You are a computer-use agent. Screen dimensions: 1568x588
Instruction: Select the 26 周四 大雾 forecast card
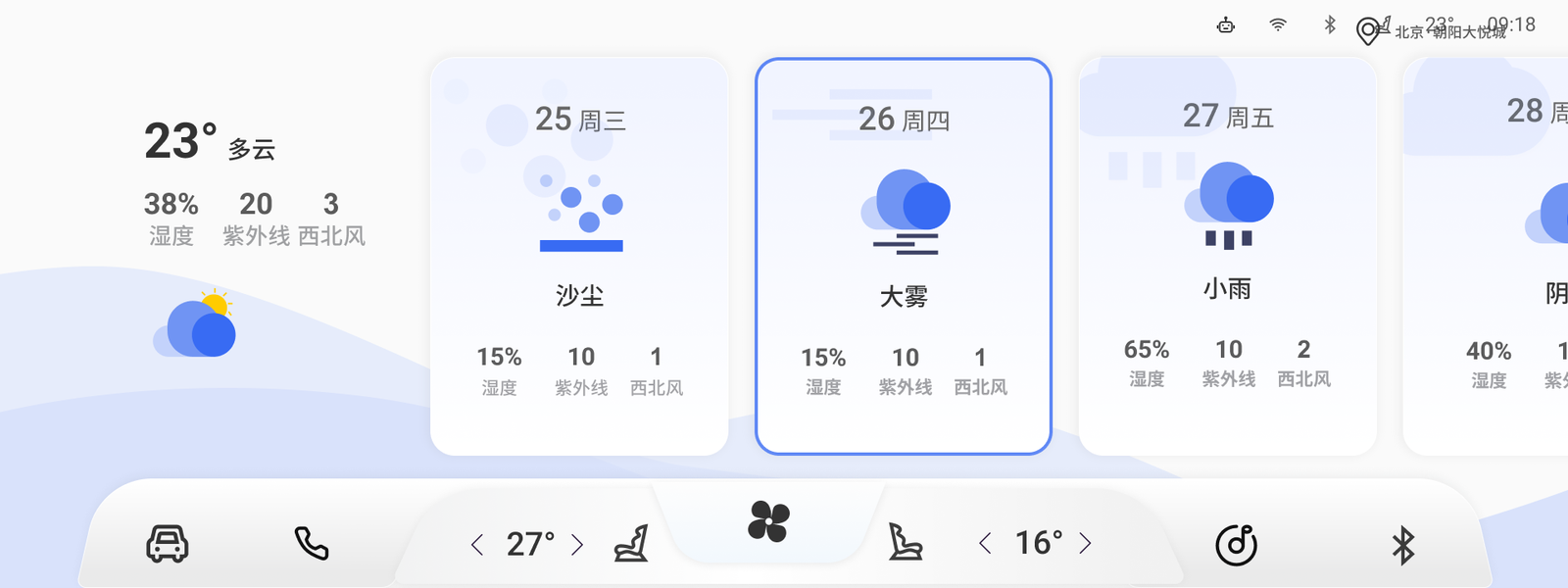point(904,256)
